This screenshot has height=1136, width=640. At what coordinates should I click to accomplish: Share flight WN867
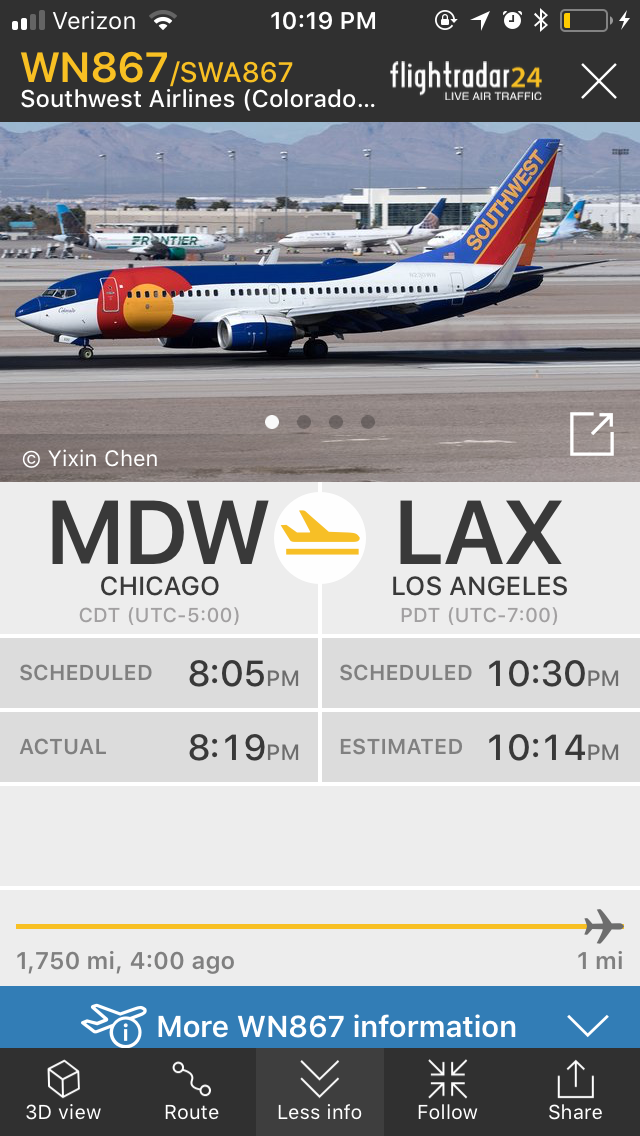click(575, 1091)
